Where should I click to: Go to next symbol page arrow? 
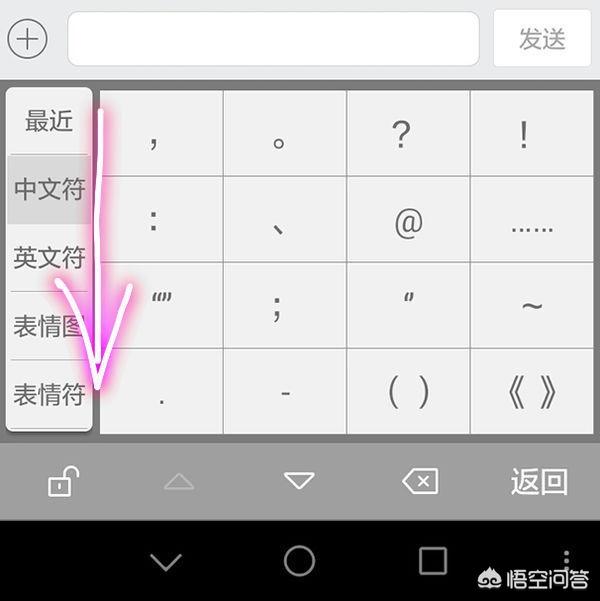click(x=299, y=482)
